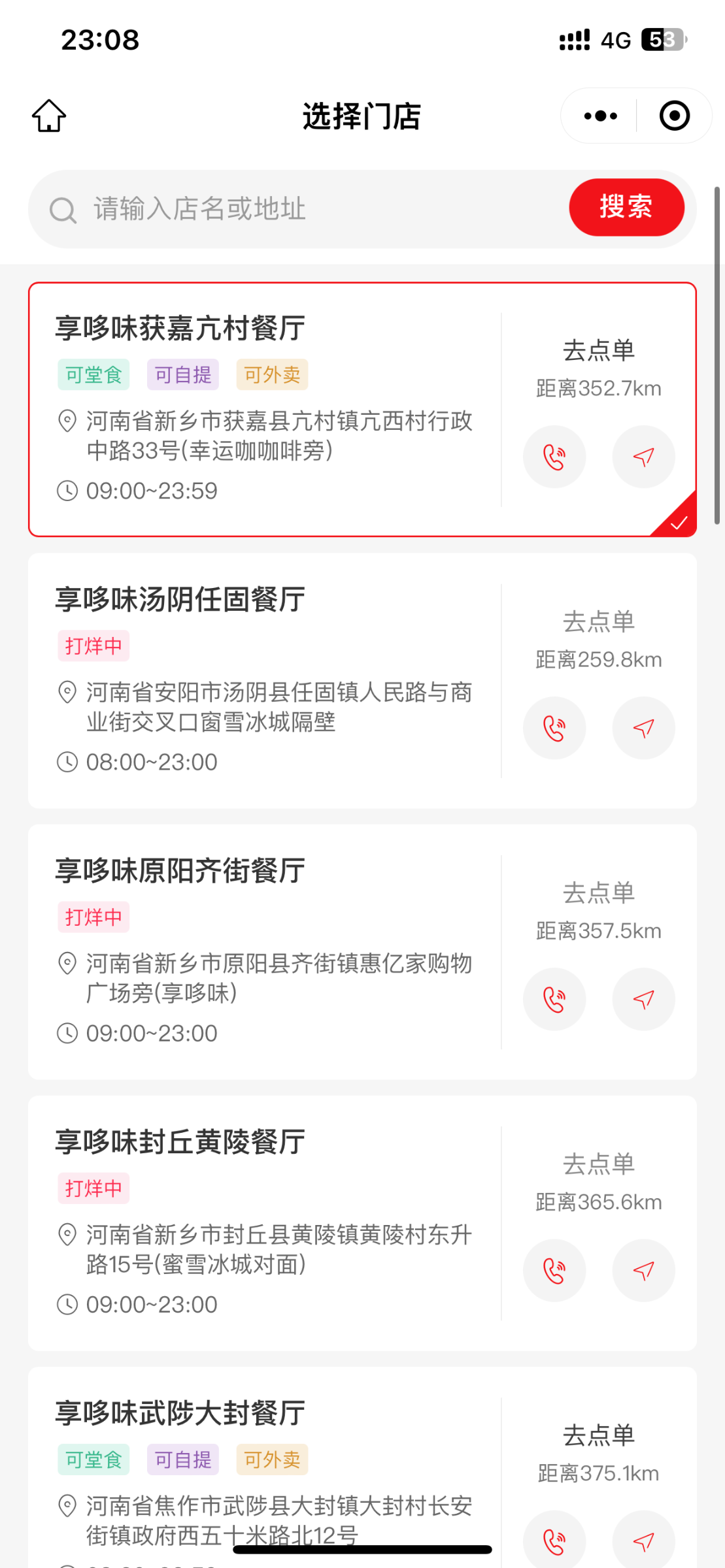Select 享哆味封丘黄陵餐厅 store card
Screen dimensions: 725x1568
[x=362, y=1223]
